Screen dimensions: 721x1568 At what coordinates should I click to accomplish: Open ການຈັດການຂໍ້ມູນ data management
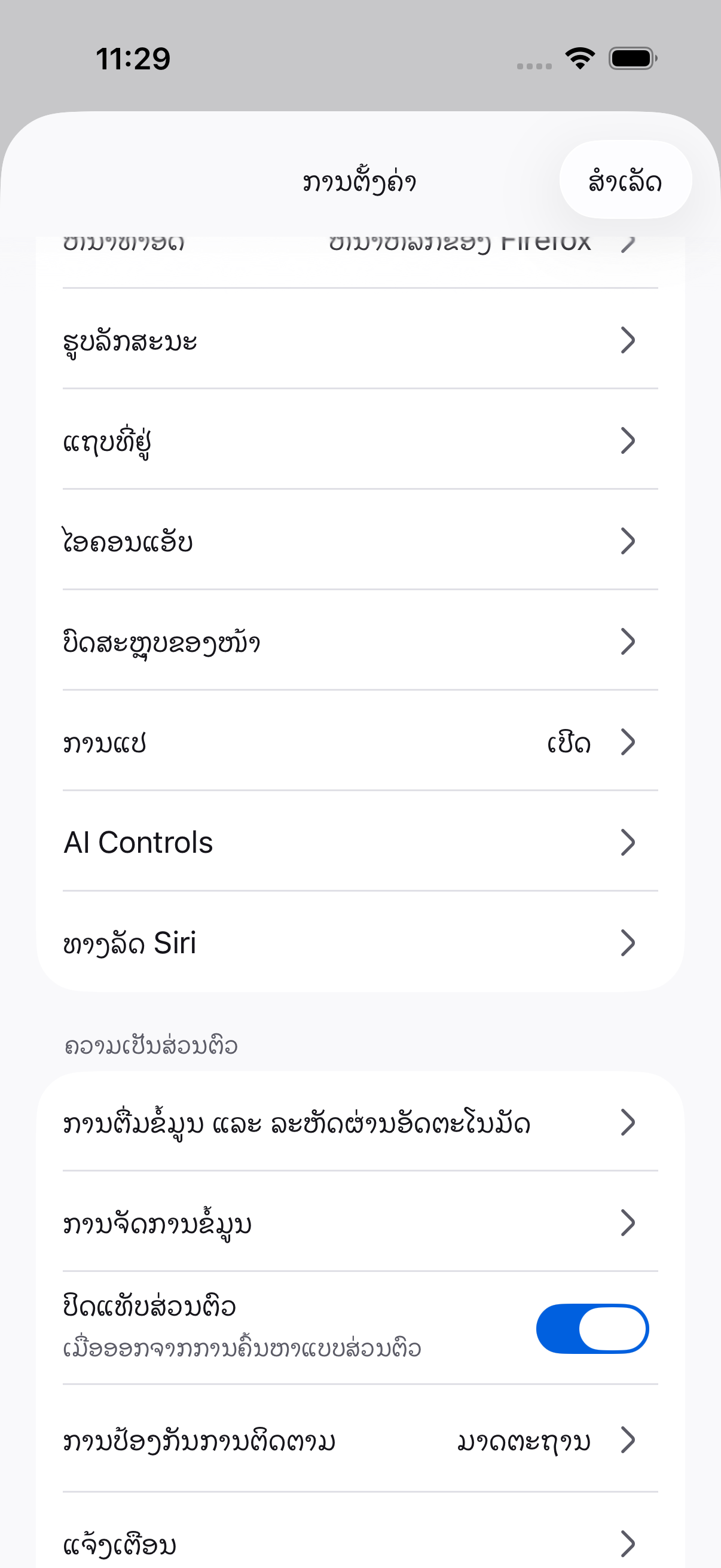click(360, 1222)
